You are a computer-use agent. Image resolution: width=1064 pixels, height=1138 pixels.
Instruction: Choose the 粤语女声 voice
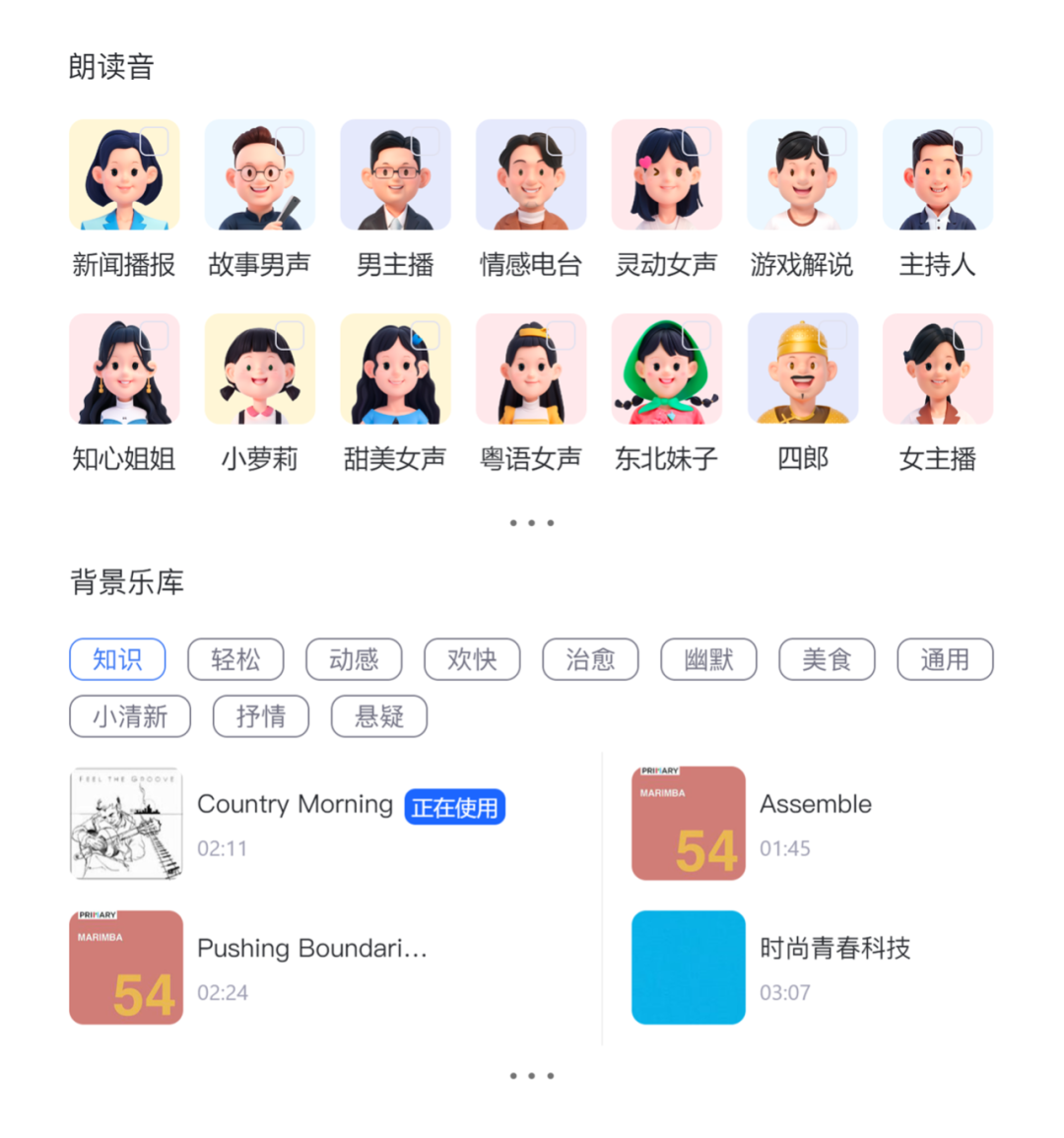tap(531, 369)
